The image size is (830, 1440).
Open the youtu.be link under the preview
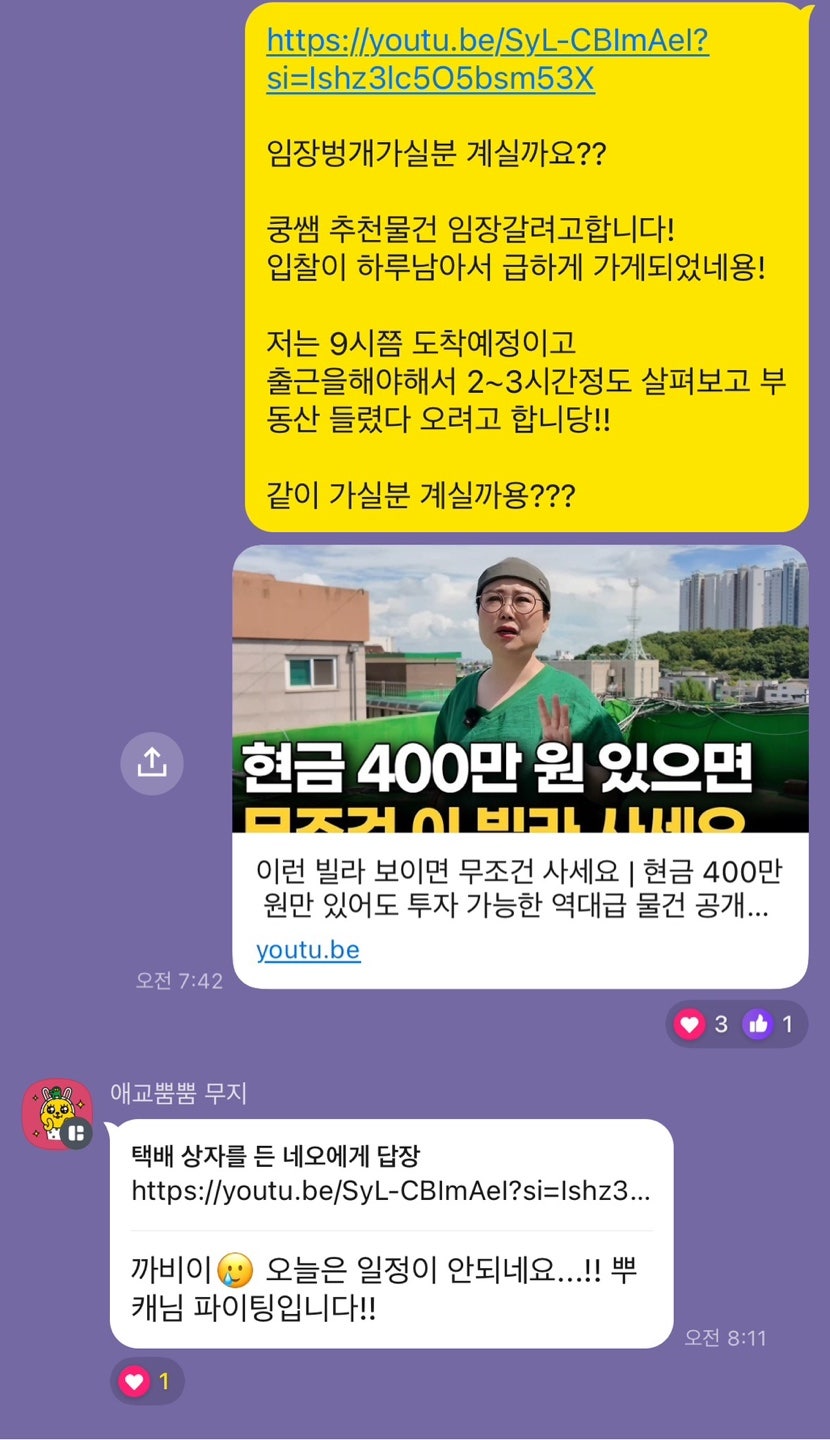pos(308,950)
